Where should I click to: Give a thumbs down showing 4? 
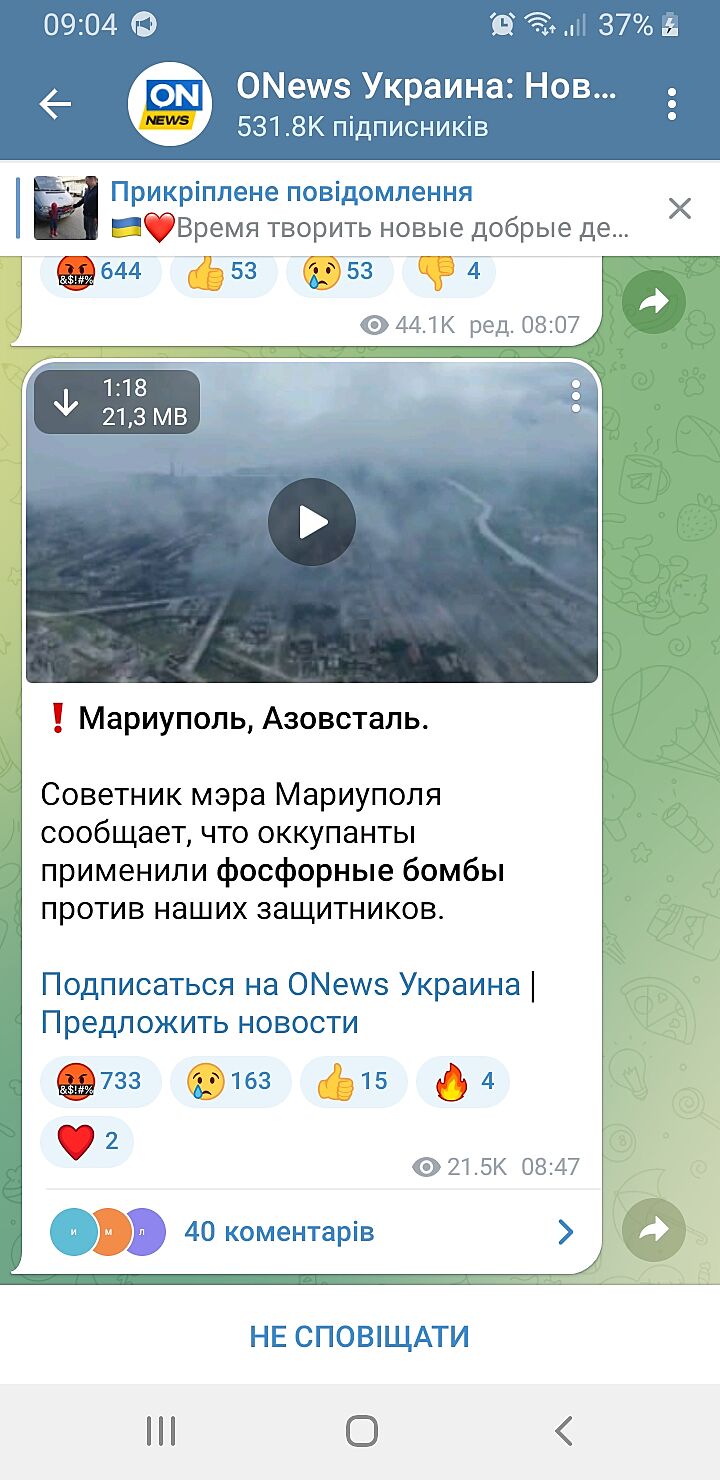(449, 271)
